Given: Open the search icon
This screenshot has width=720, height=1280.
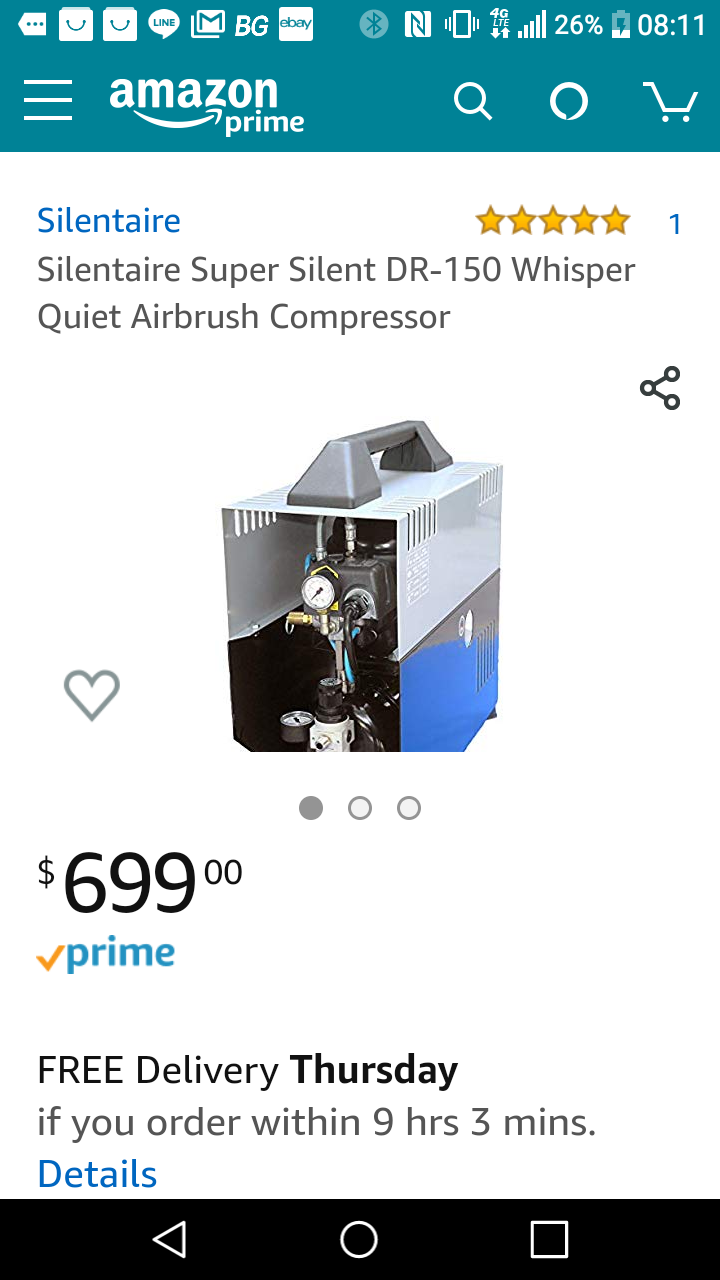Looking at the screenshot, I should [x=472, y=101].
